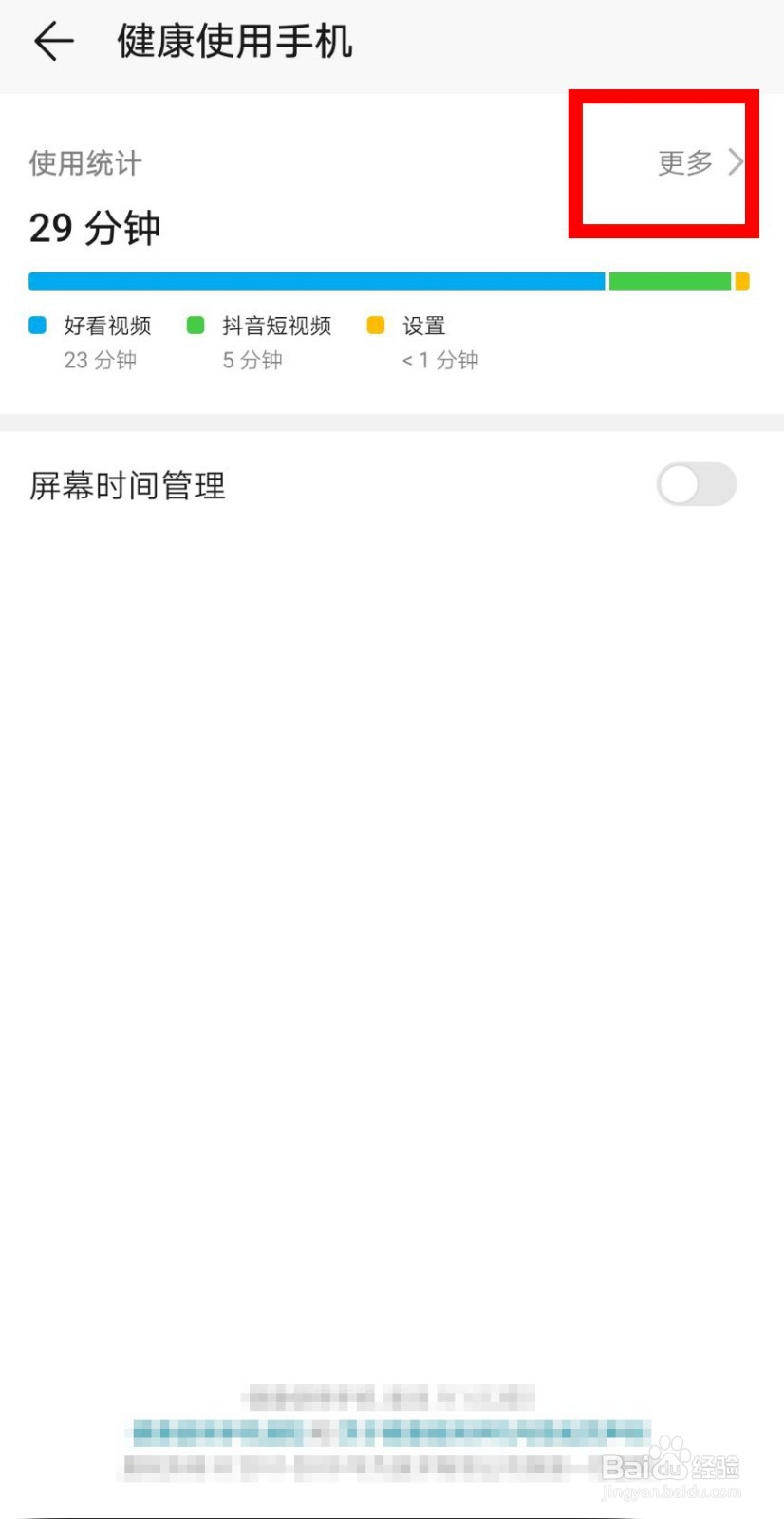Tap the 29 分钟 total usage text
This screenshot has height=1519, width=784.
click(94, 227)
